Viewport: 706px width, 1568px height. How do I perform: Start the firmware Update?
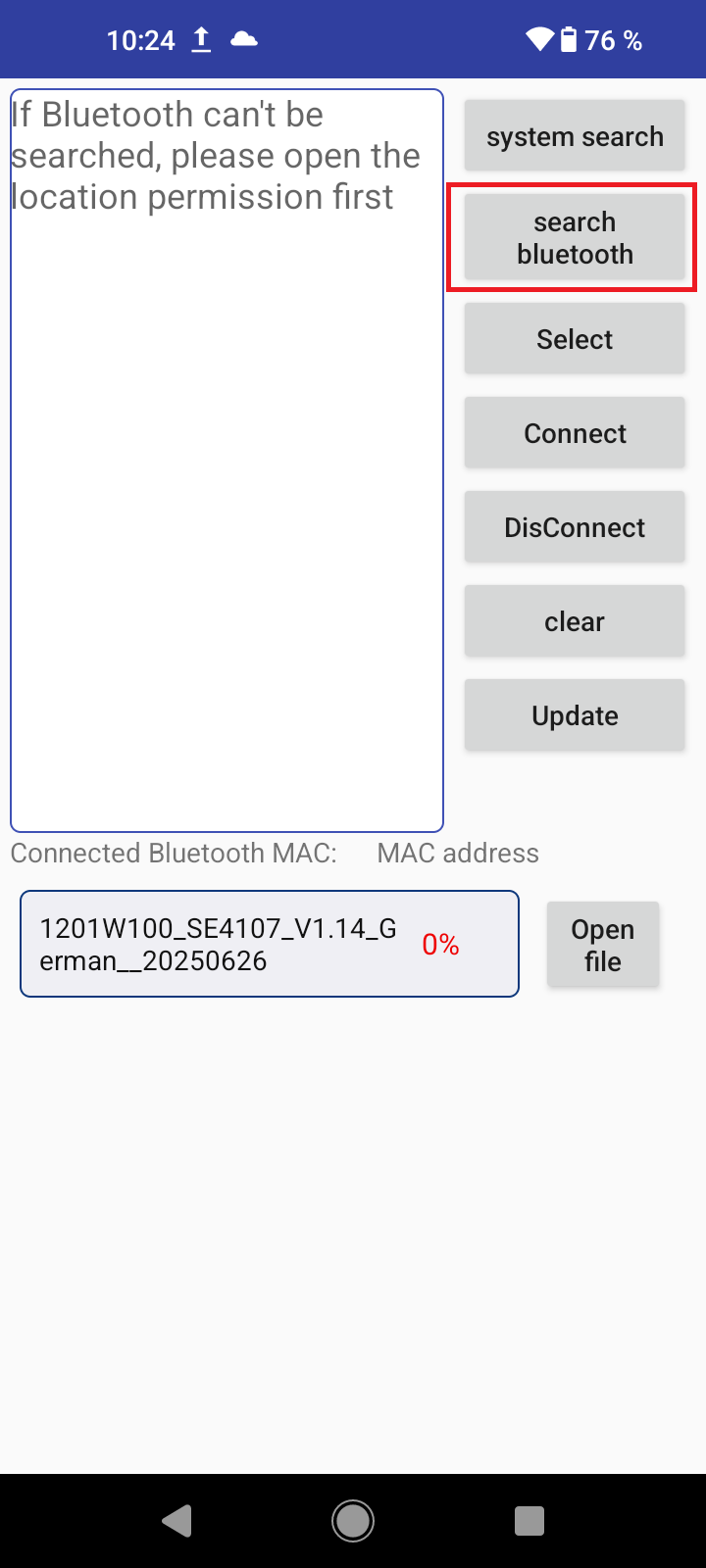click(575, 715)
